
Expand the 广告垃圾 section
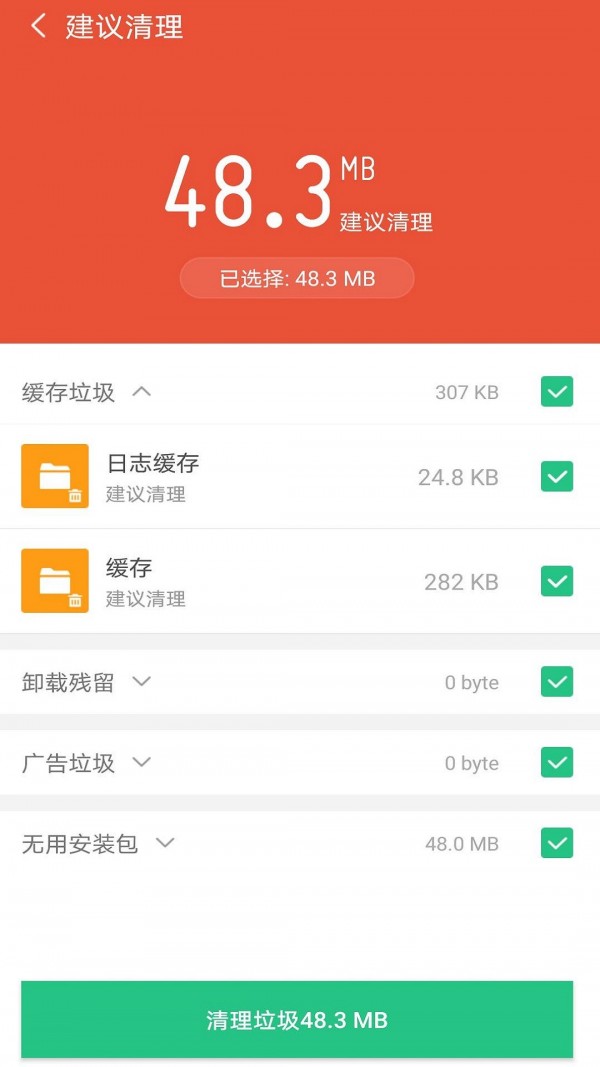(142, 763)
